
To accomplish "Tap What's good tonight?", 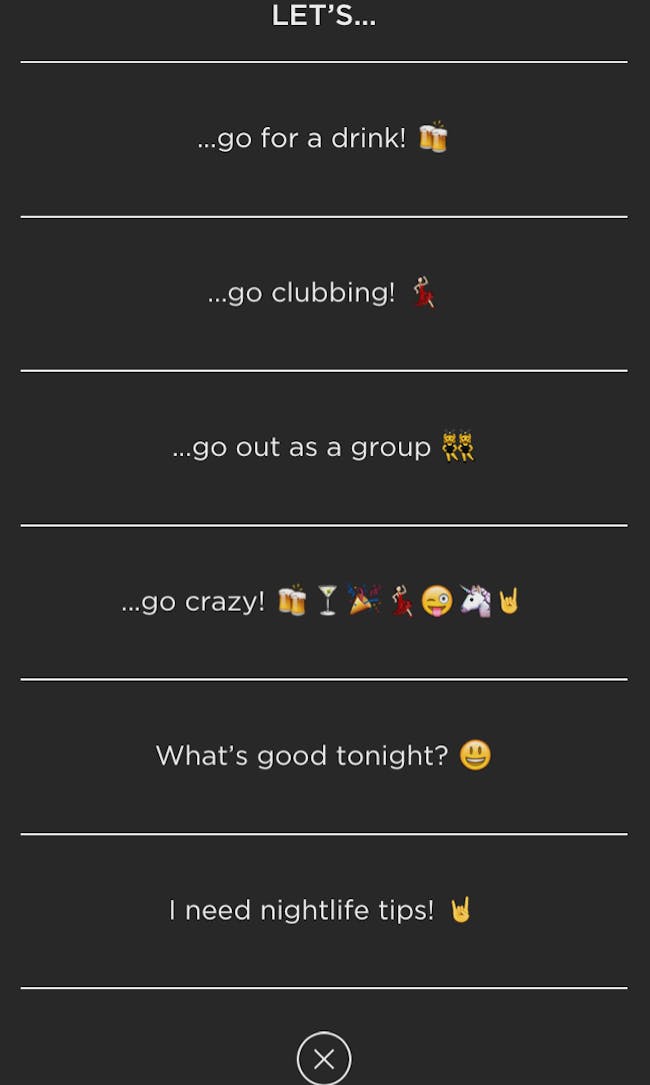I will tap(324, 756).
